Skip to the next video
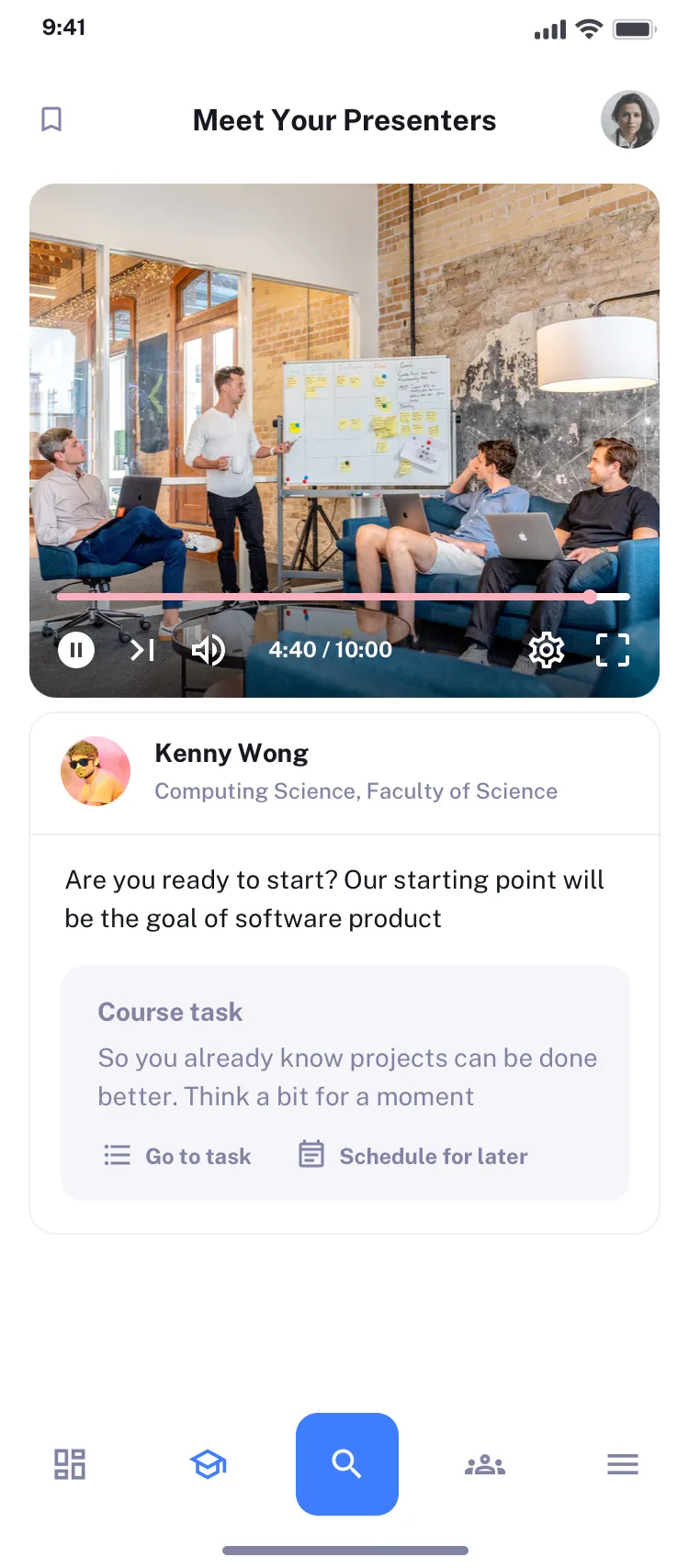 141,650
